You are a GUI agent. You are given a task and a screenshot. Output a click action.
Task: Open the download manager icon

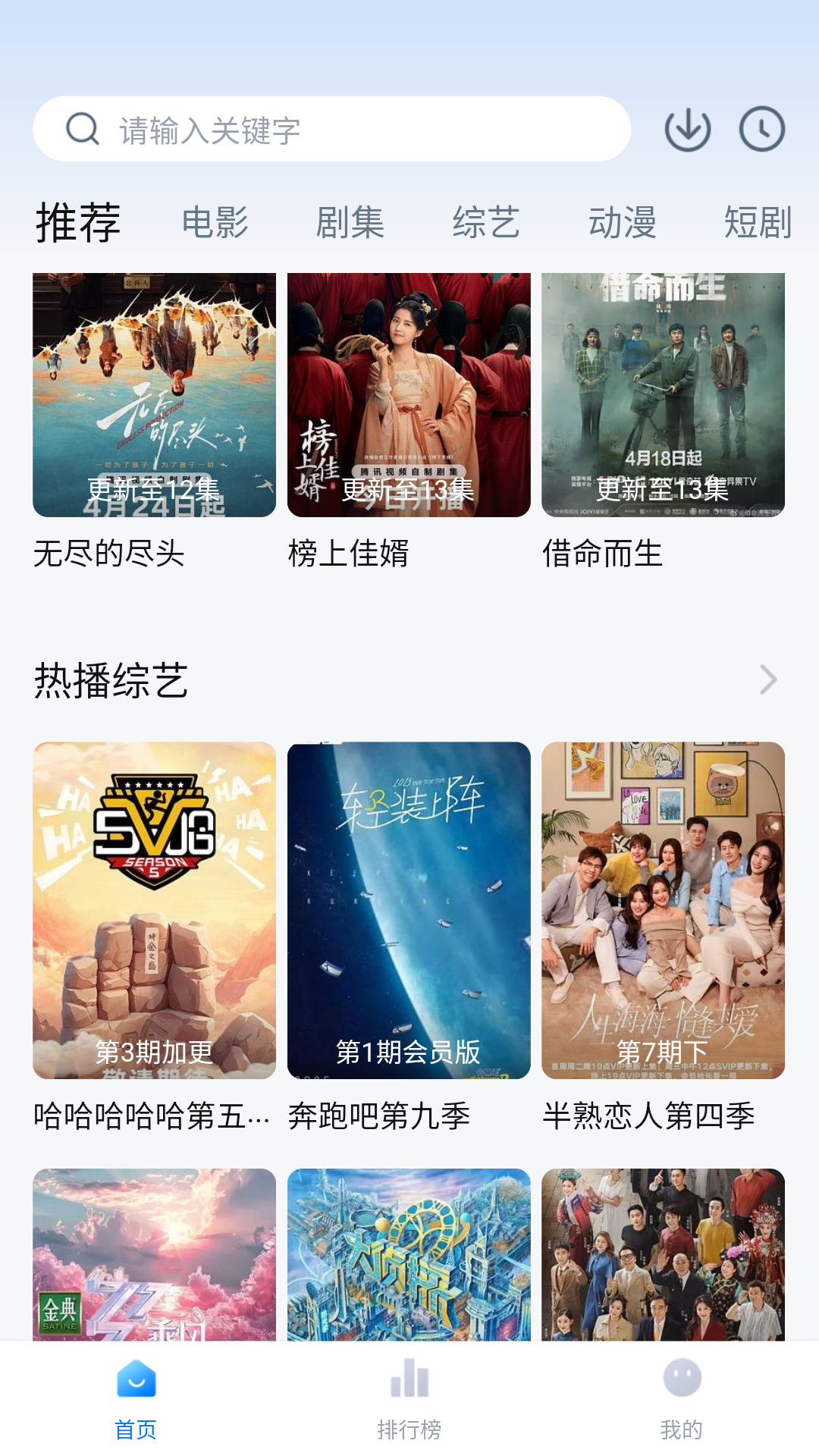point(686,129)
